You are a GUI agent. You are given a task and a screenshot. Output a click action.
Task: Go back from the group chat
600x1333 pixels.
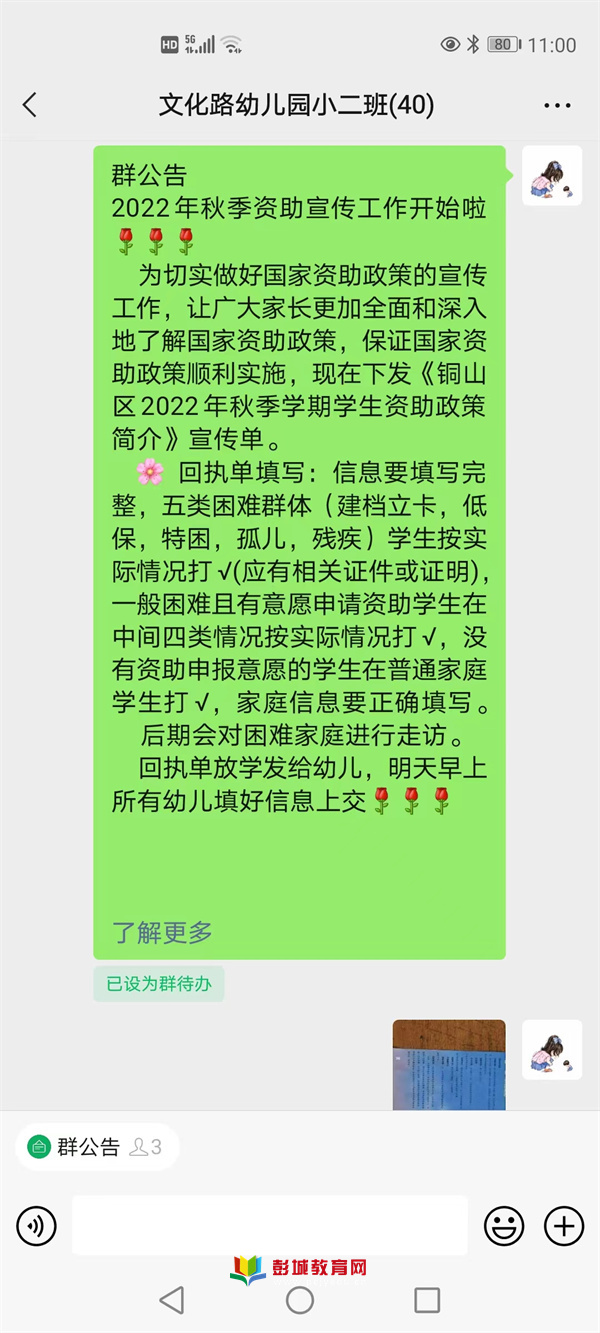point(30,104)
